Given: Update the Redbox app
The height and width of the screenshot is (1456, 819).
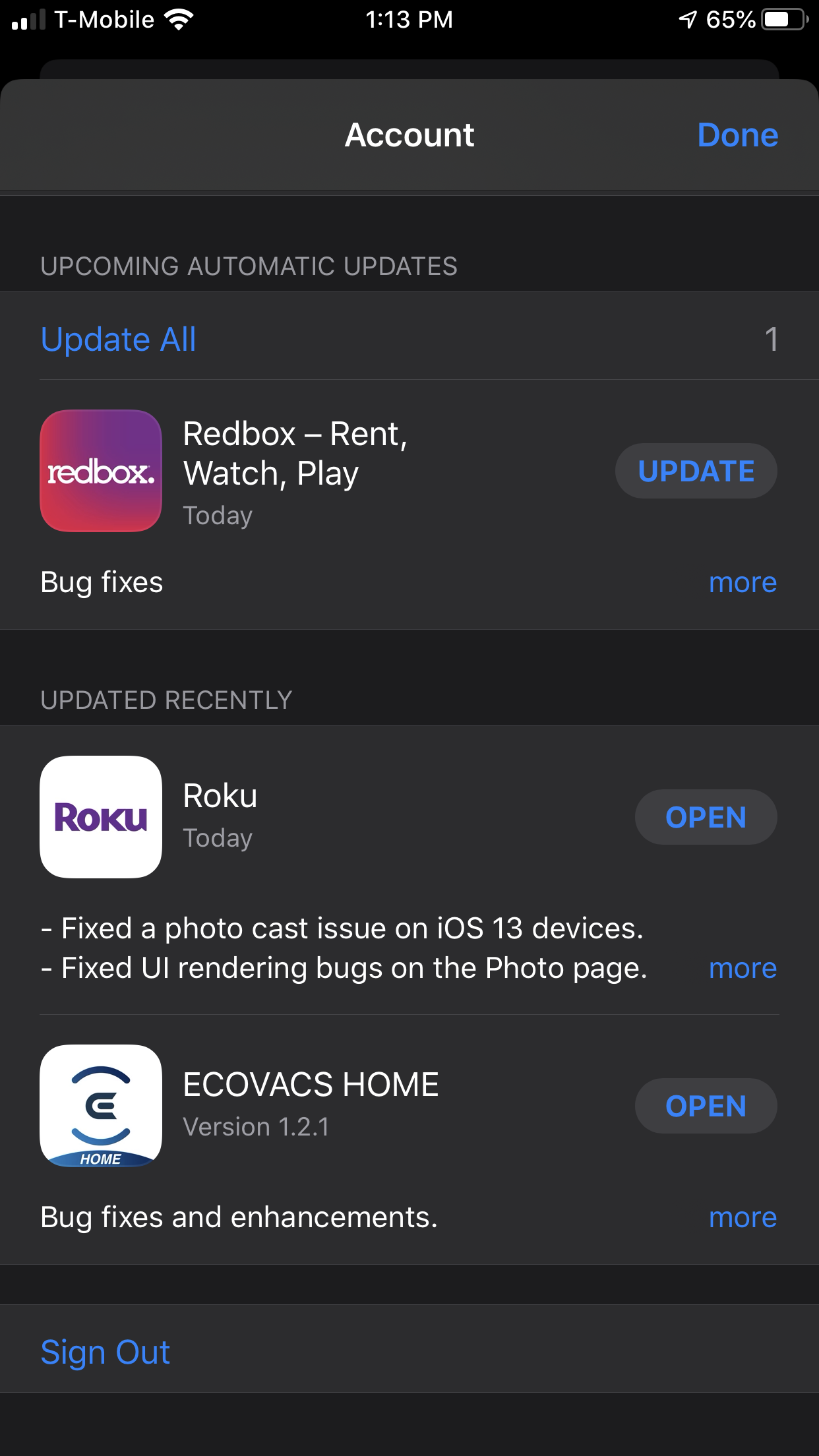Looking at the screenshot, I should click(x=696, y=471).
